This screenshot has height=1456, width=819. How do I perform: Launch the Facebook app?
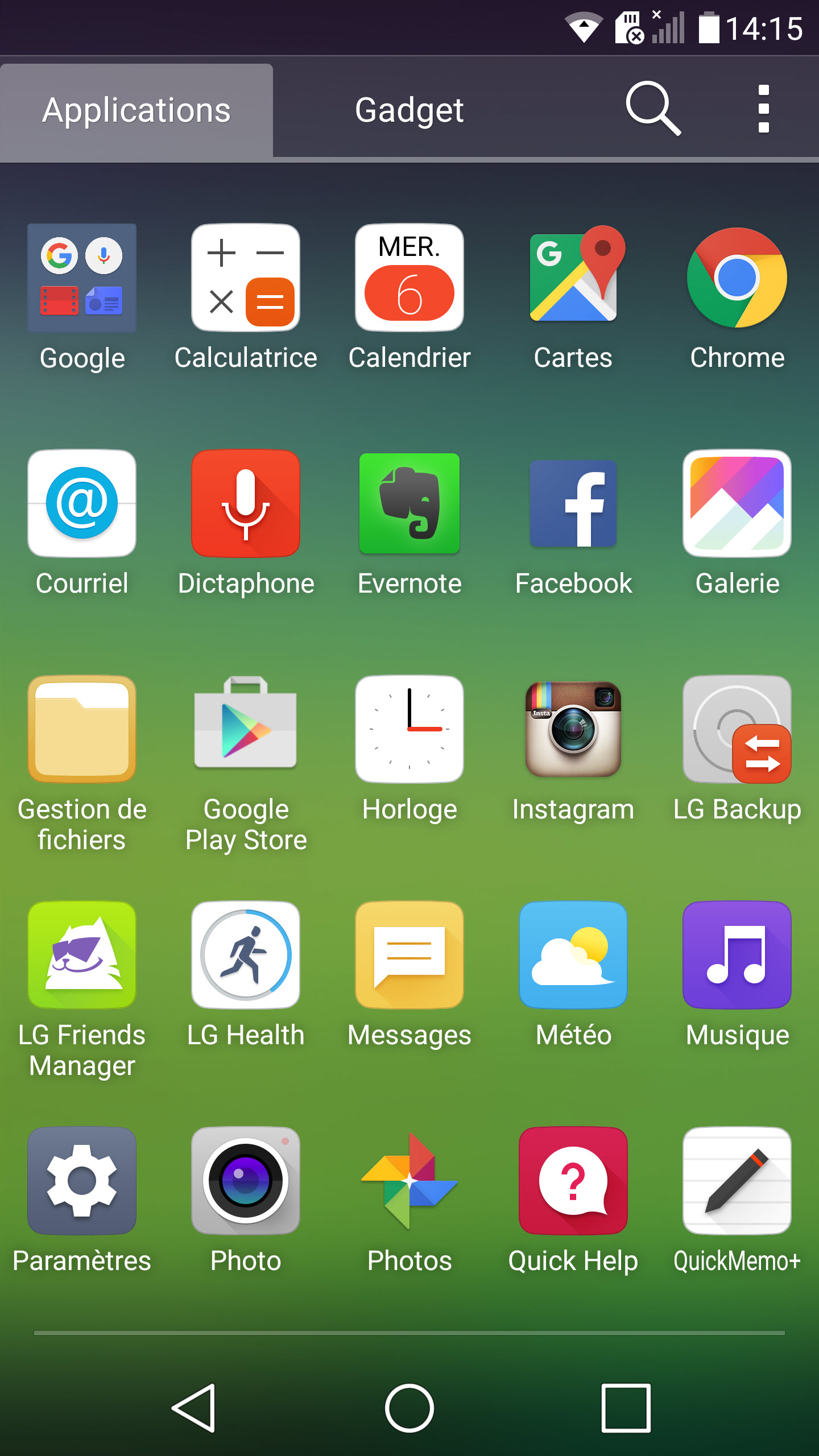573,503
